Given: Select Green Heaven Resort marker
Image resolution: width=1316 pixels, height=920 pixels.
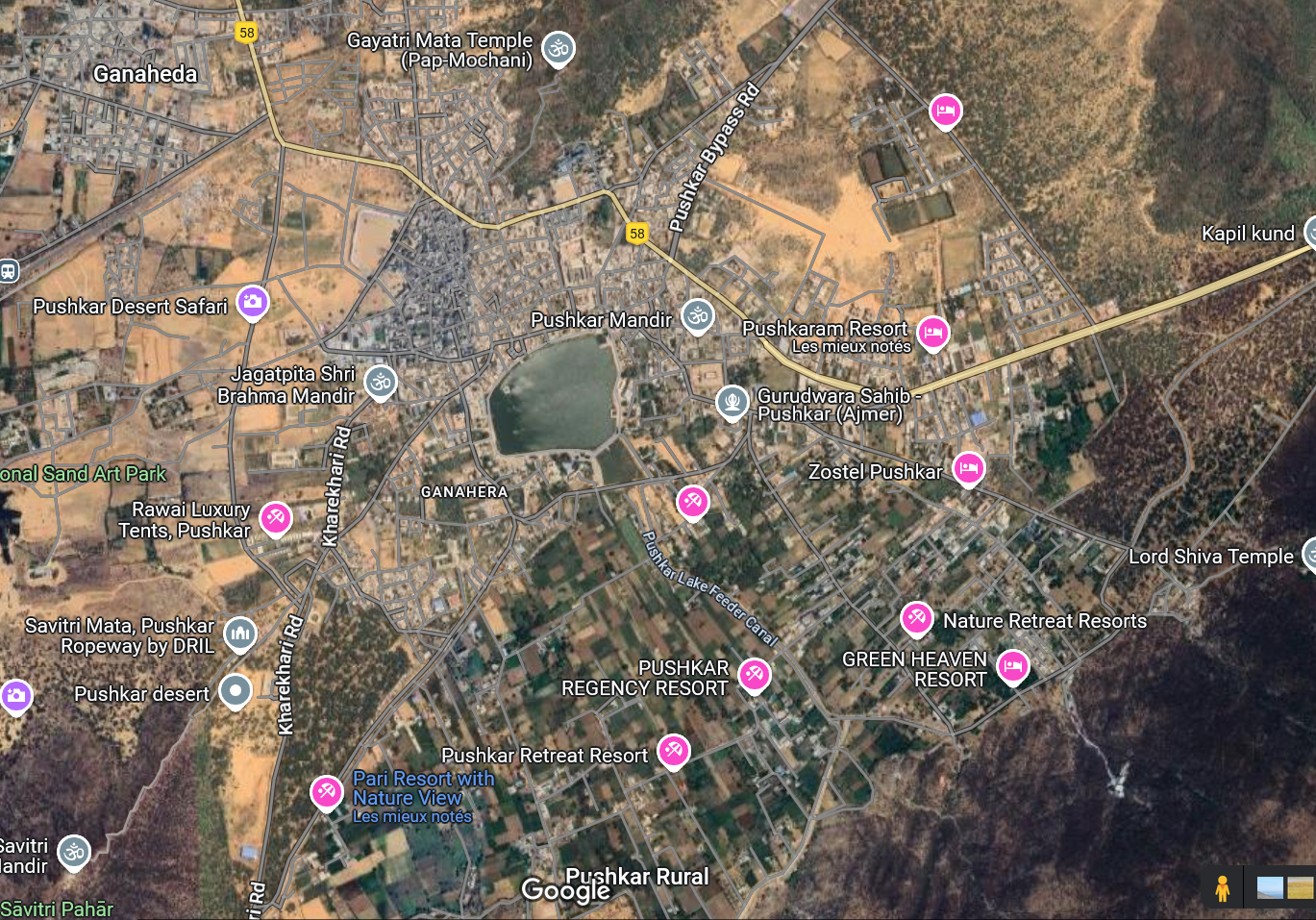Looking at the screenshot, I should (1013, 665).
